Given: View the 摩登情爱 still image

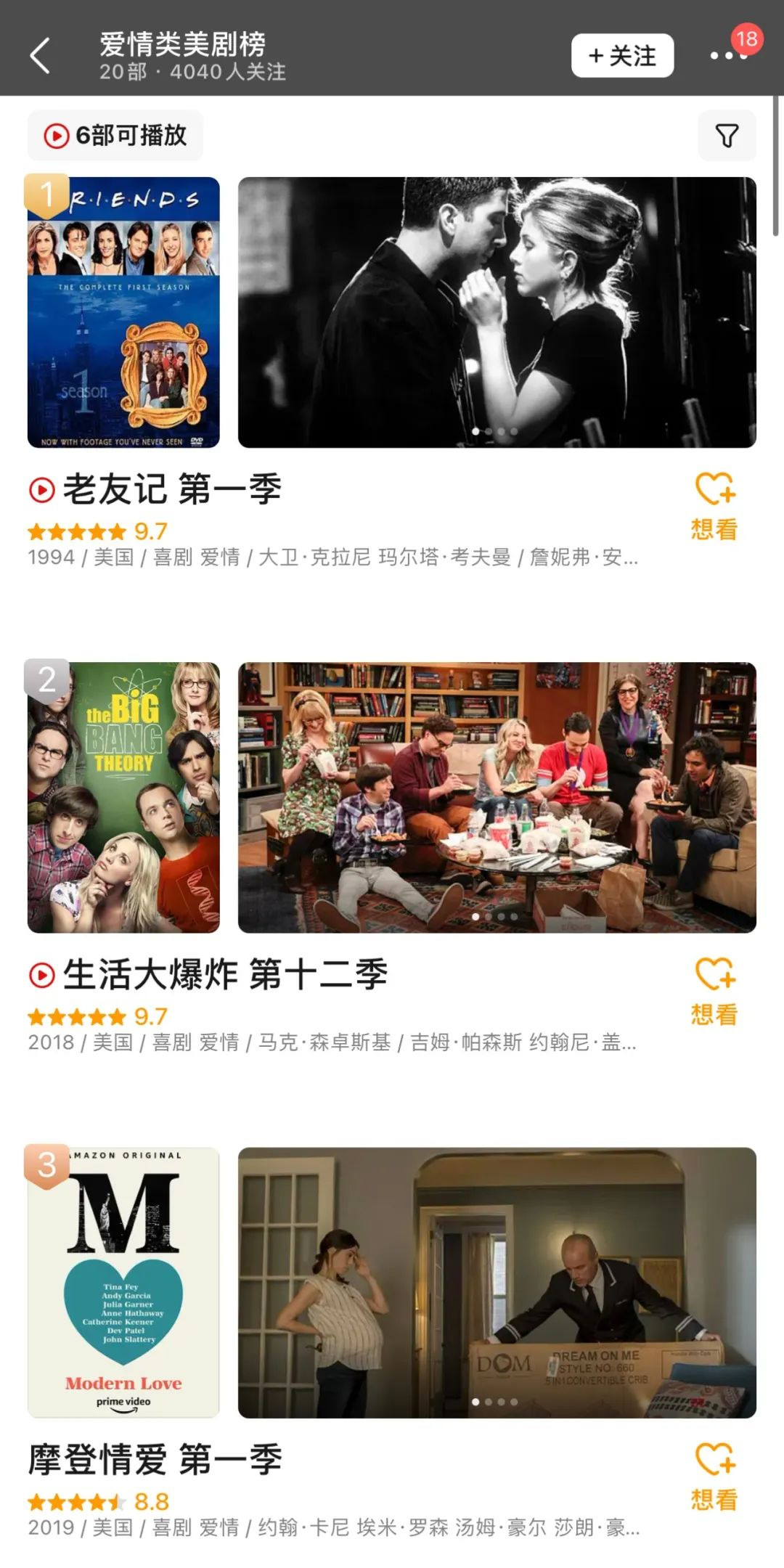Looking at the screenshot, I should click(497, 1282).
